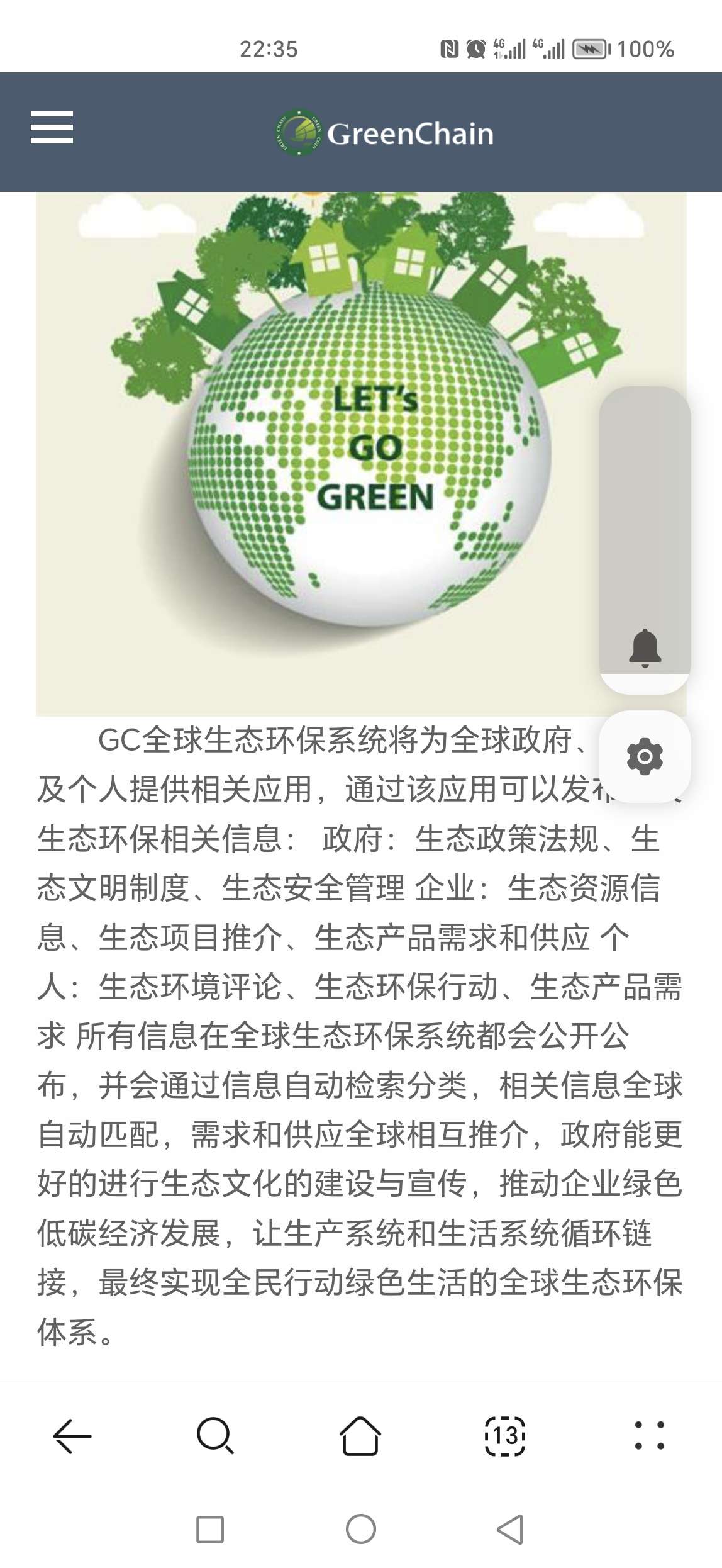Open the floating settings gear

tap(645, 756)
